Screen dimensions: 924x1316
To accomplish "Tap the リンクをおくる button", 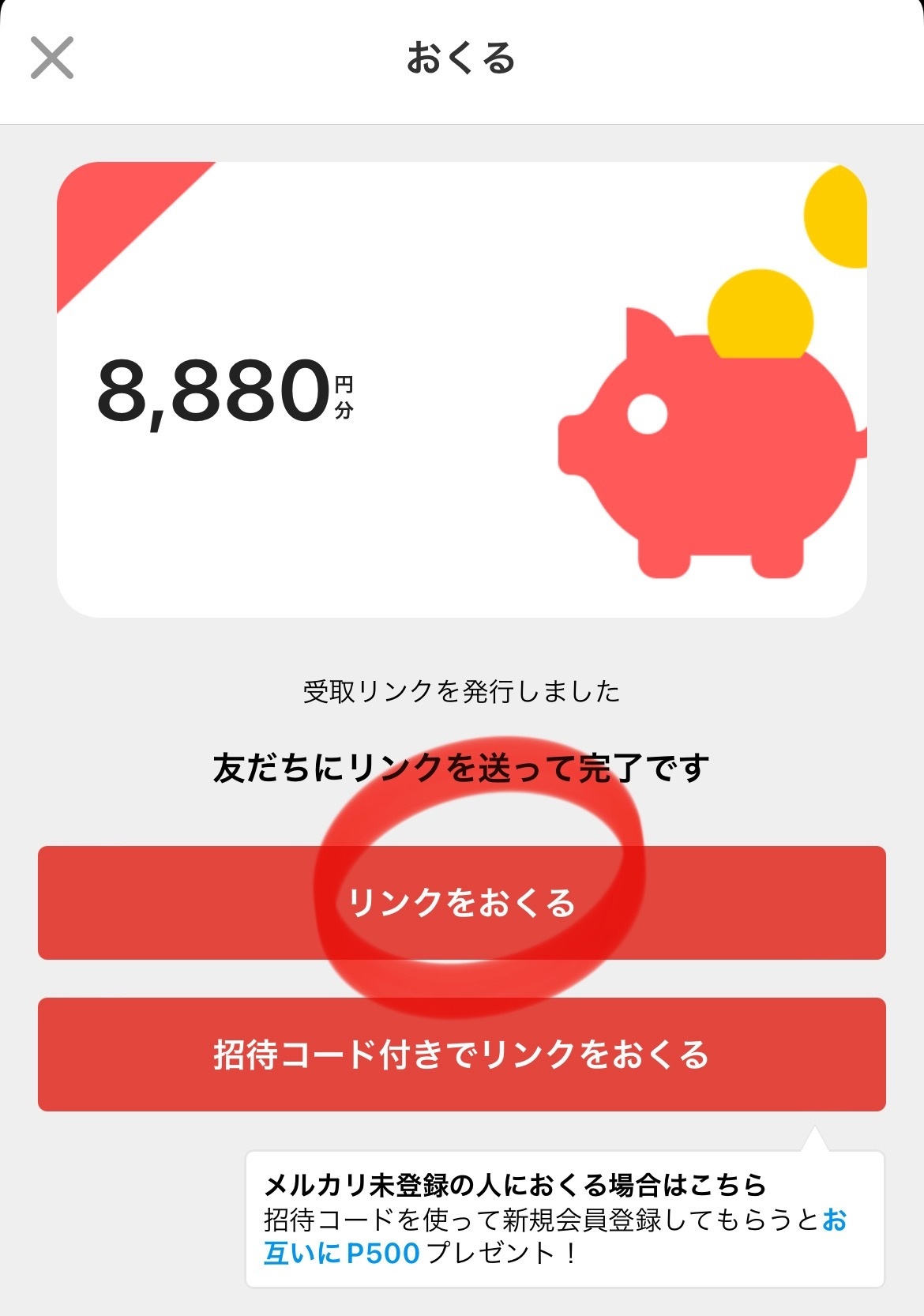I will point(462,903).
